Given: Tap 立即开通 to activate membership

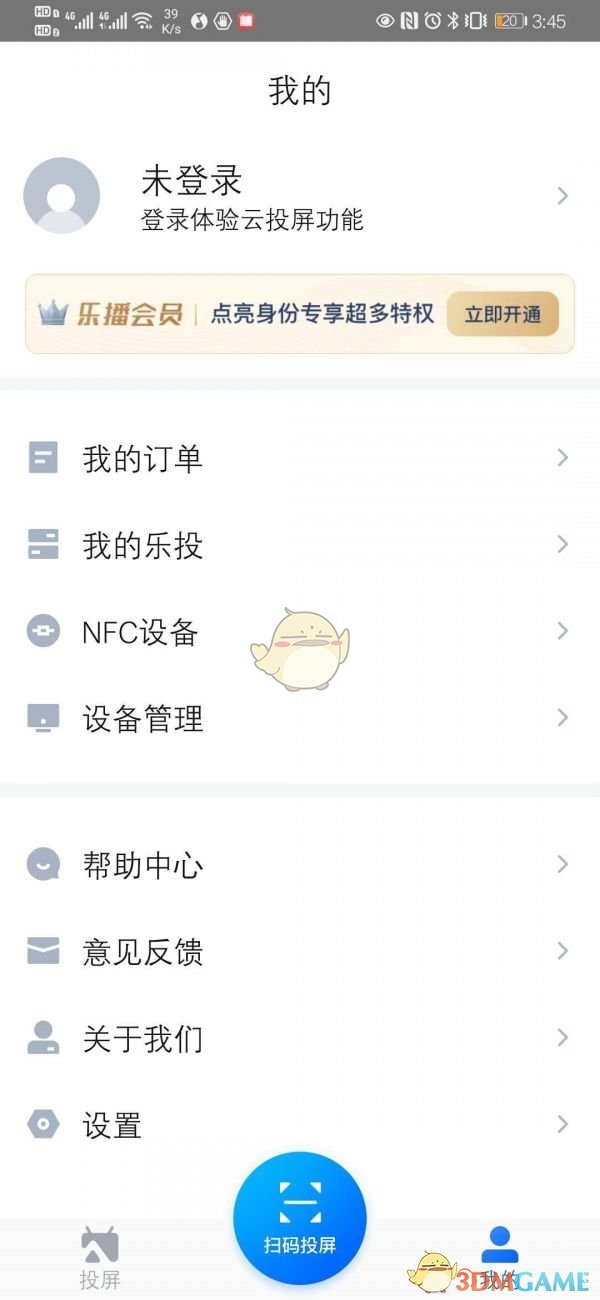Looking at the screenshot, I should point(502,314).
